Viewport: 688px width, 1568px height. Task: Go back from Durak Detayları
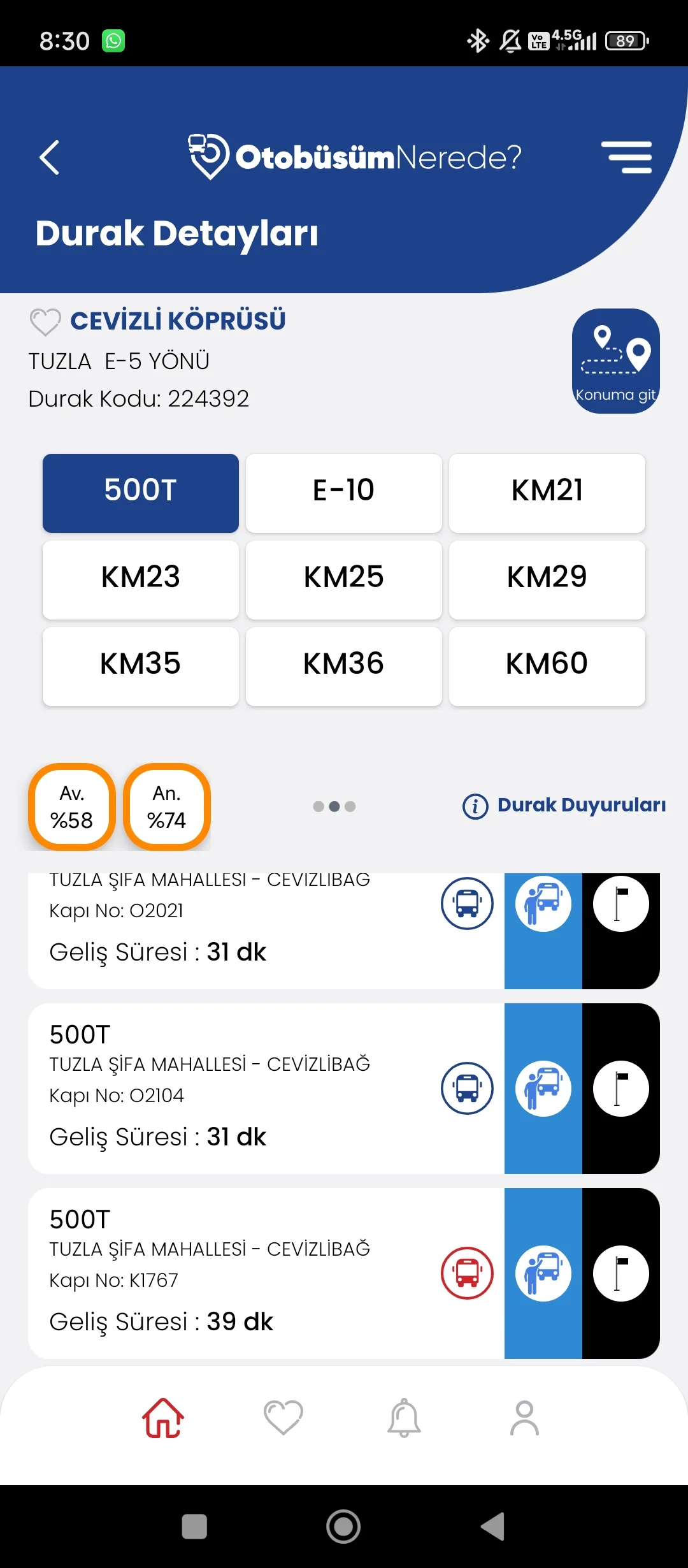(x=50, y=157)
